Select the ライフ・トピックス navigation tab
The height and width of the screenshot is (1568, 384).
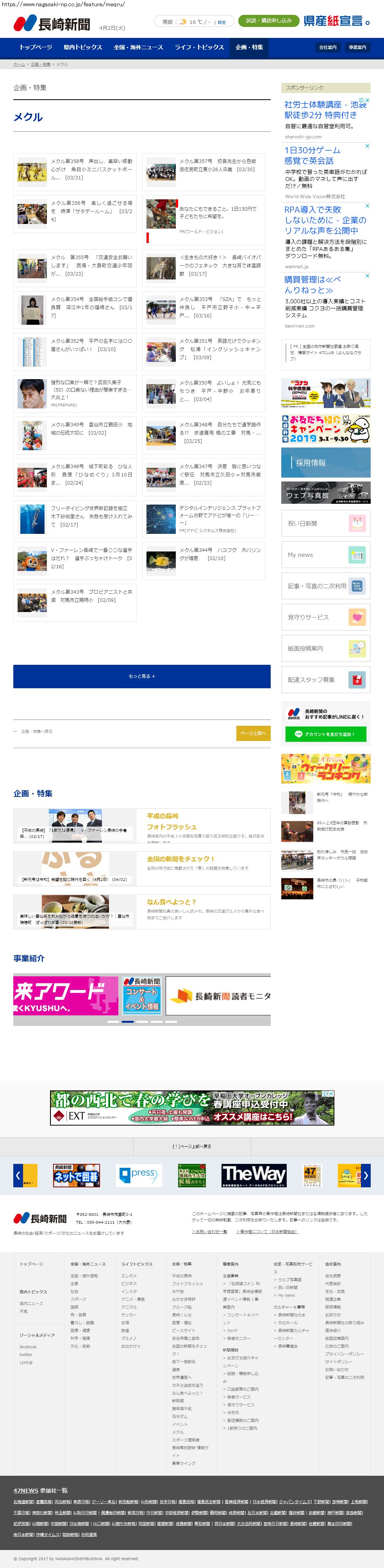coord(199,47)
